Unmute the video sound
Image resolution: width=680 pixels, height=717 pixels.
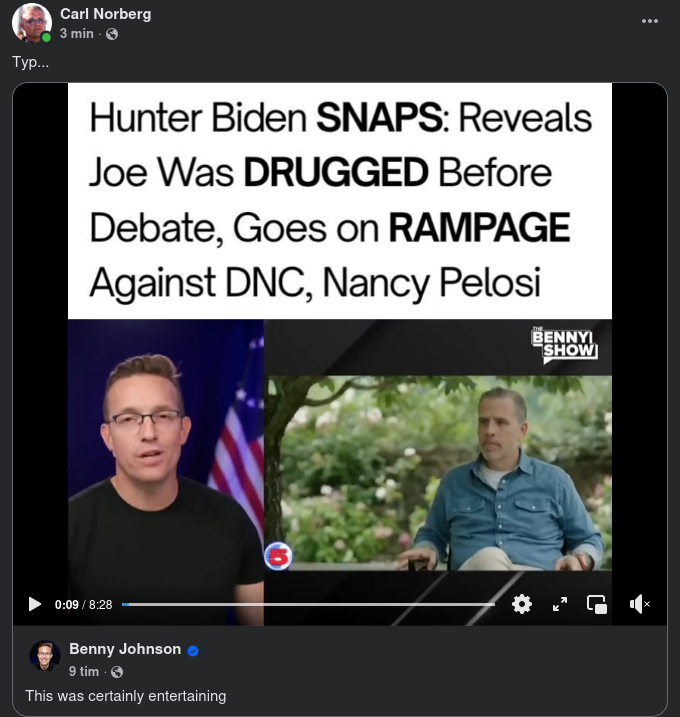click(639, 604)
